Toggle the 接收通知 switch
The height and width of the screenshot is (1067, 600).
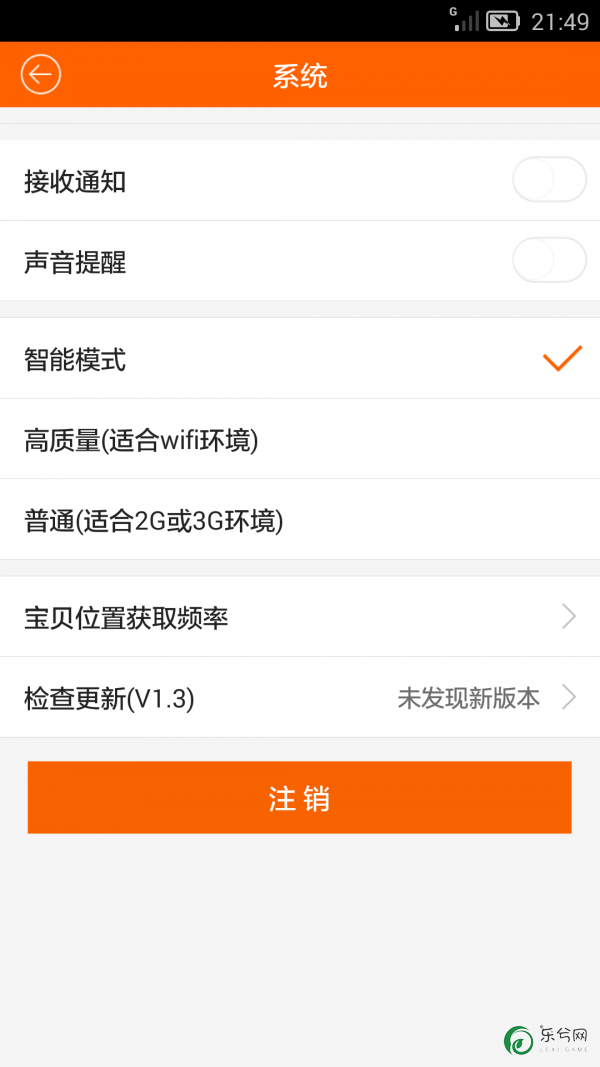[x=549, y=180]
